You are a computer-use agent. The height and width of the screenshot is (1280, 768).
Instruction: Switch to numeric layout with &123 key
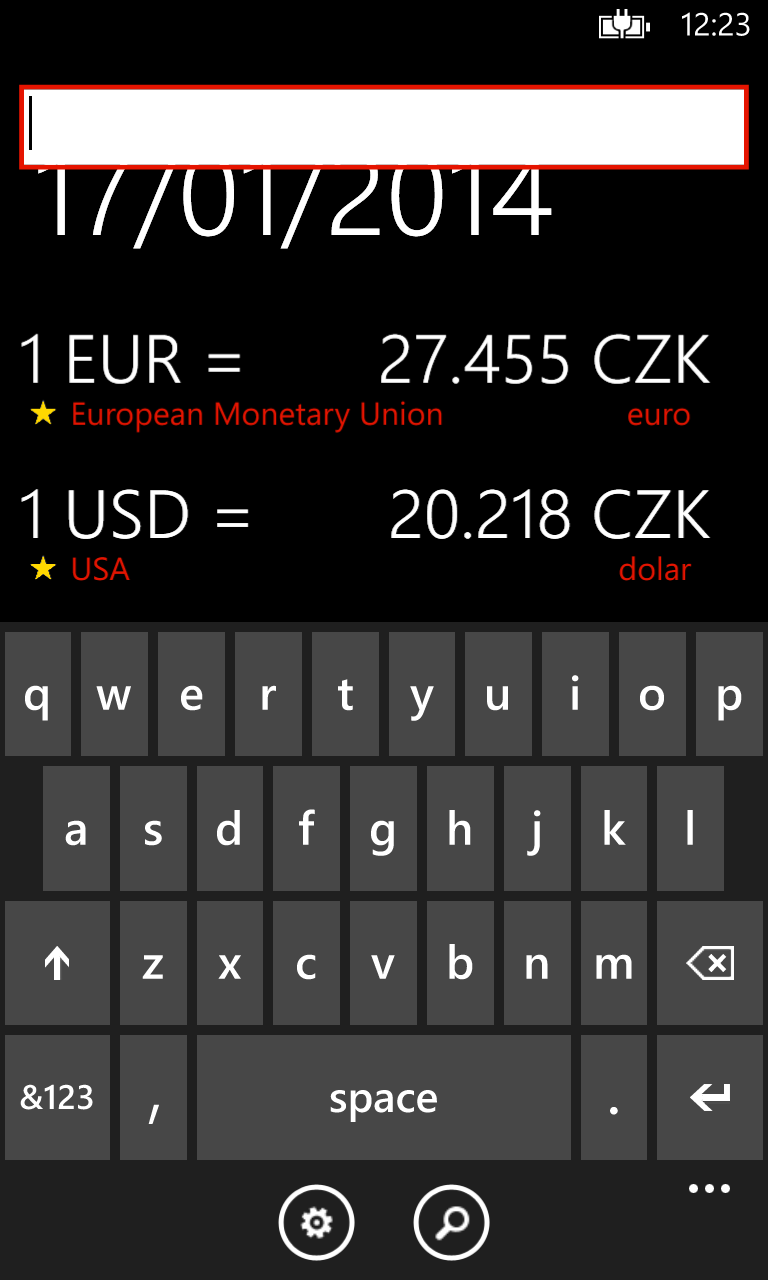tap(57, 1097)
